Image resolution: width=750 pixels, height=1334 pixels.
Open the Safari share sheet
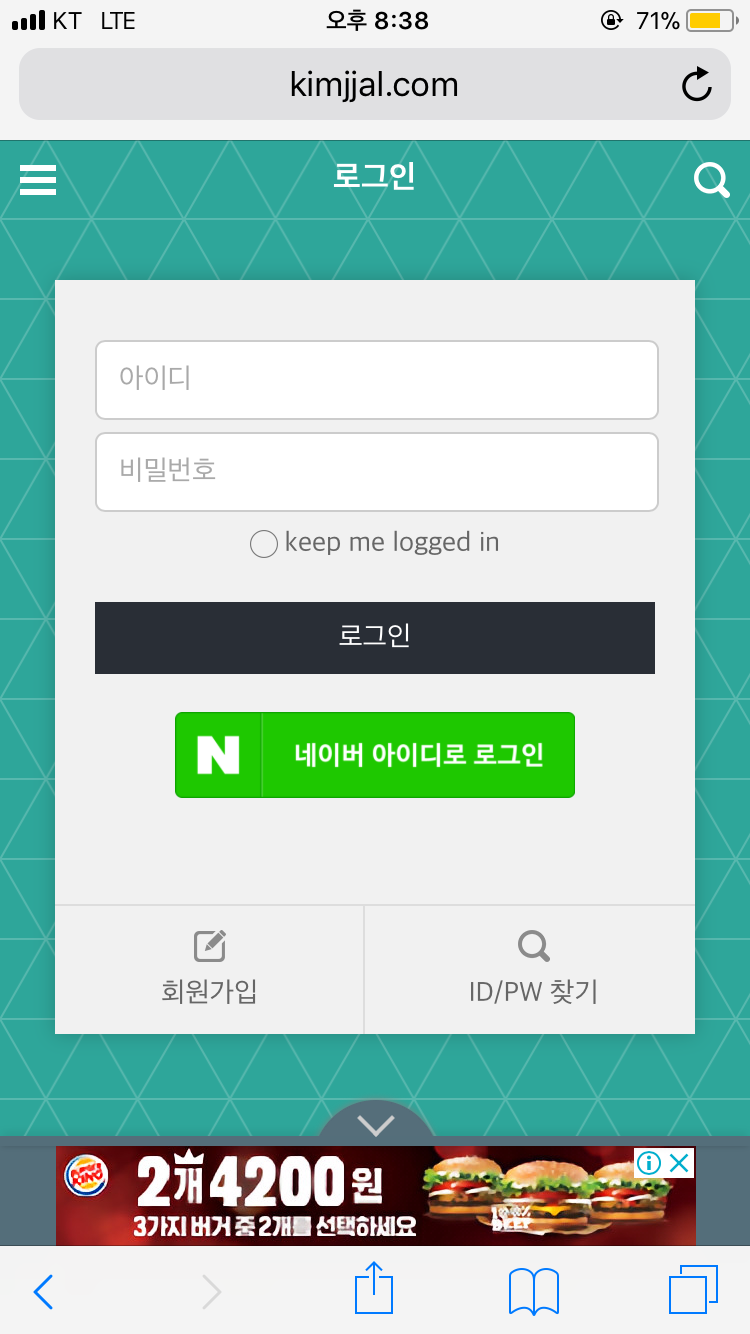pyautogui.click(x=375, y=1289)
